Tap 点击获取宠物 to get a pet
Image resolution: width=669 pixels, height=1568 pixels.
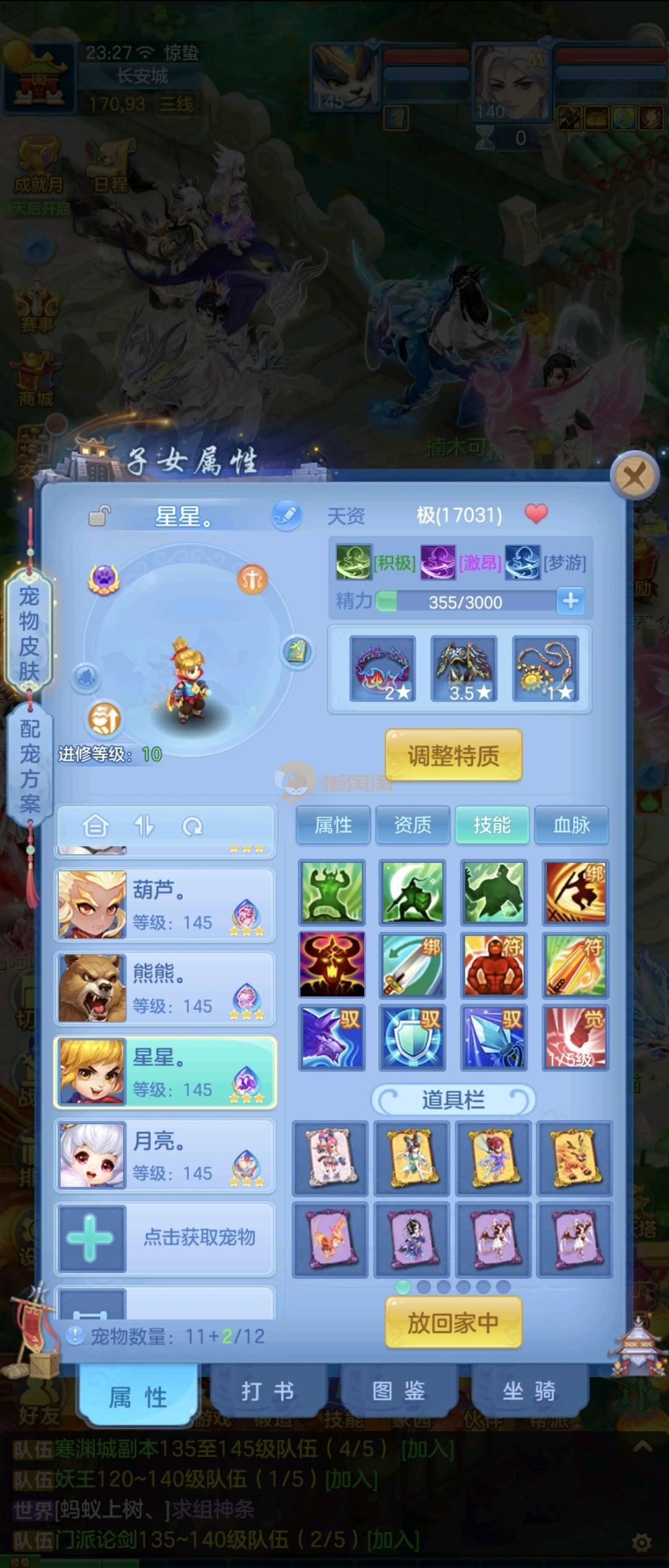tap(165, 1239)
